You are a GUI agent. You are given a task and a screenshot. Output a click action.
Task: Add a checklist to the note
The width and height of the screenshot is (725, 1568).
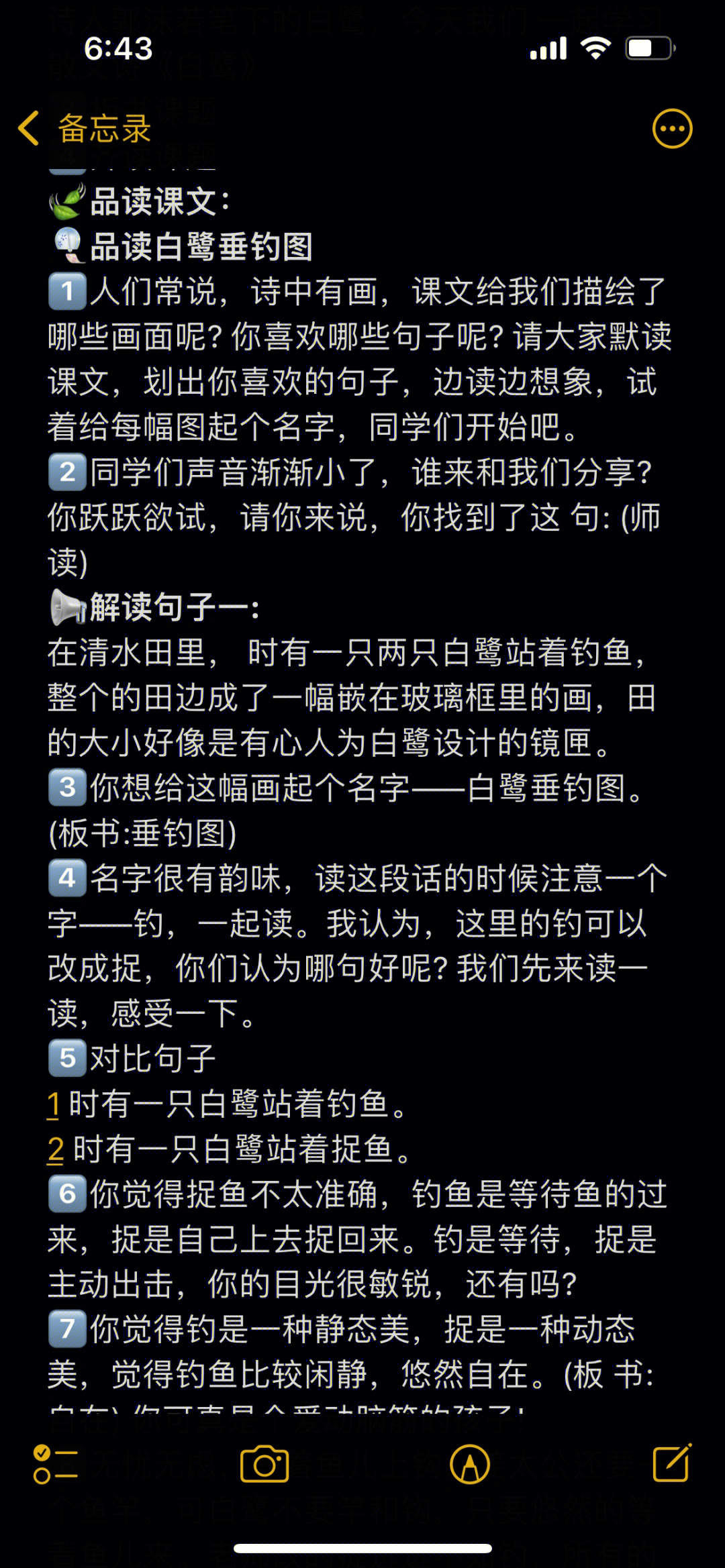(56, 1464)
